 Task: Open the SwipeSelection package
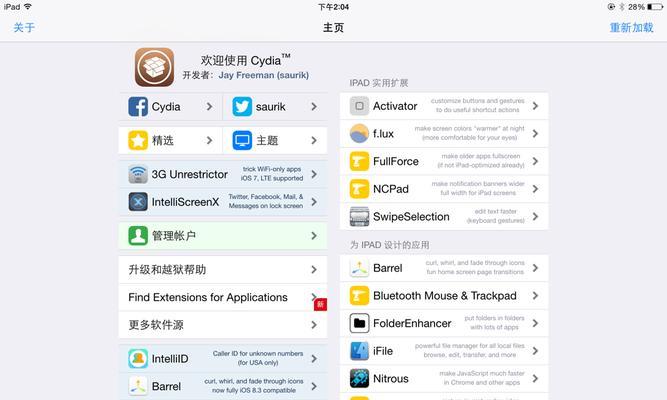point(444,216)
